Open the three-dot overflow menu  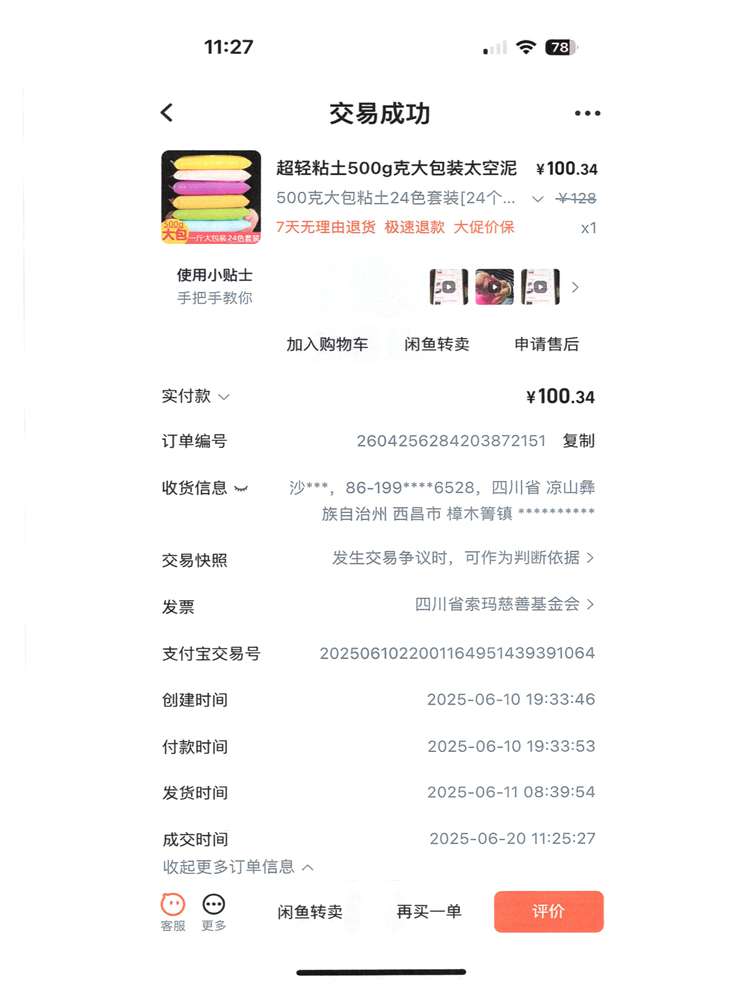click(x=587, y=114)
